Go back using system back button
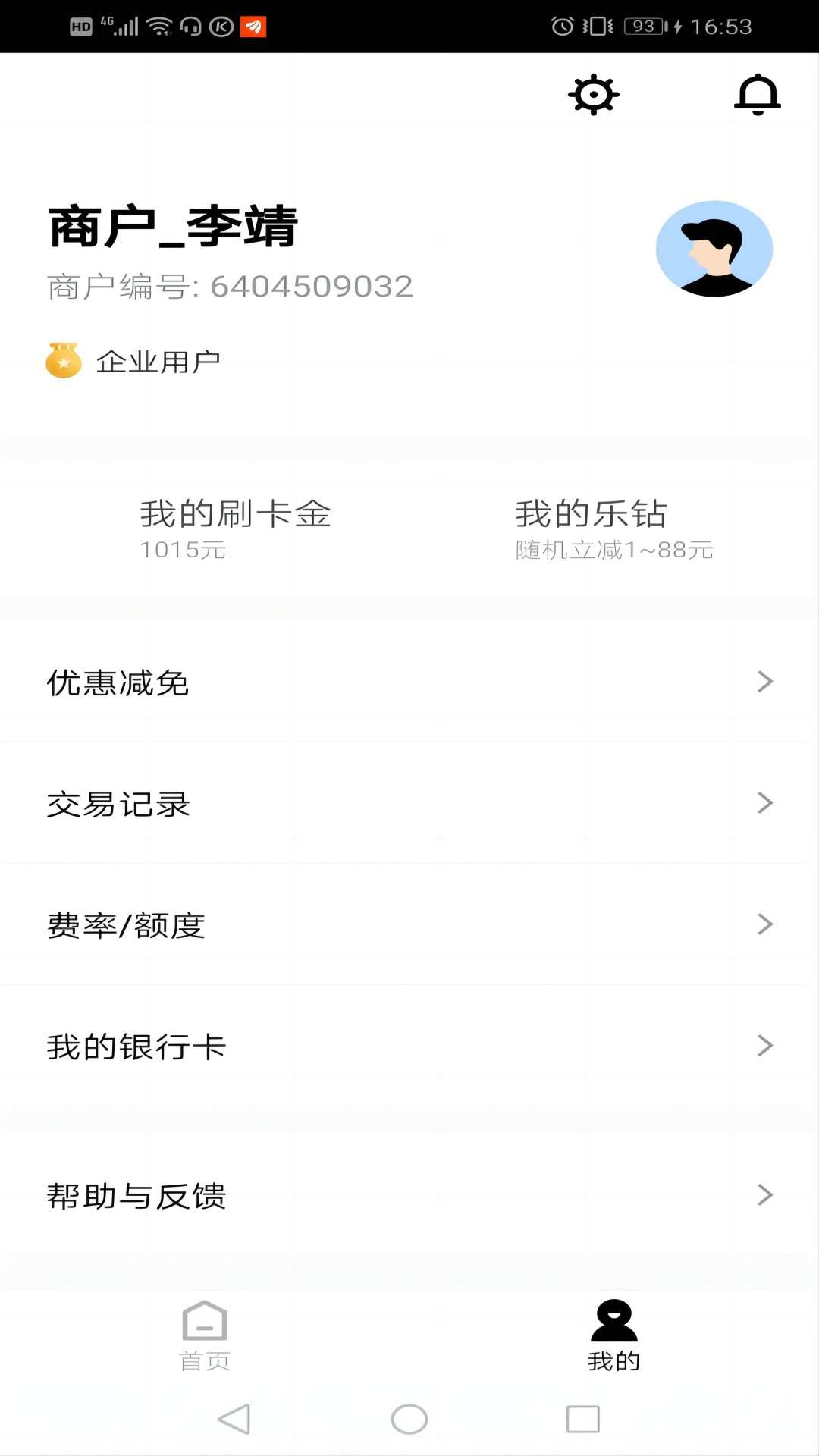 tap(234, 1419)
